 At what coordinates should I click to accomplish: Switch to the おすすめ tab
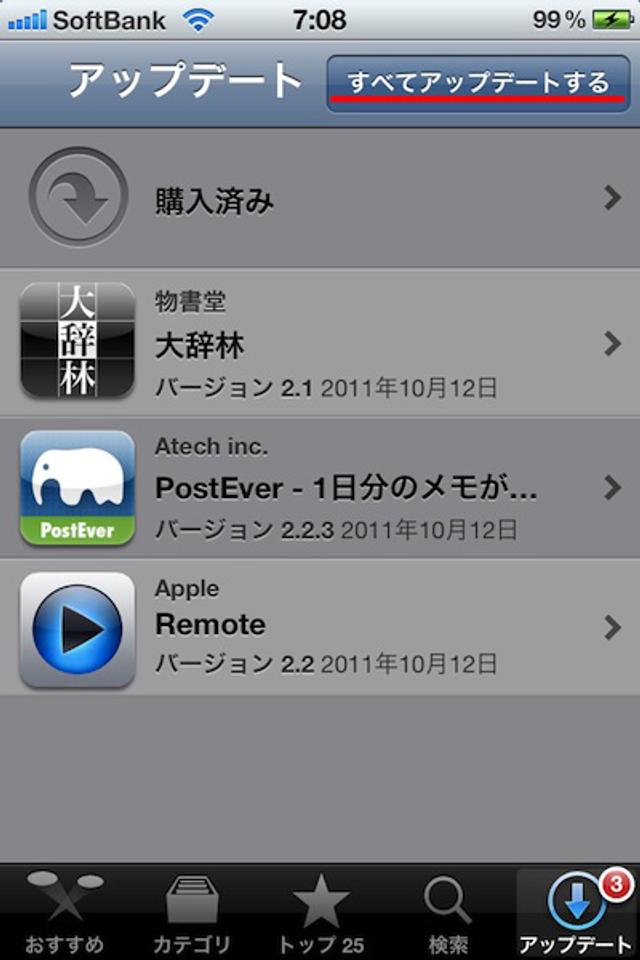pyautogui.click(x=65, y=913)
